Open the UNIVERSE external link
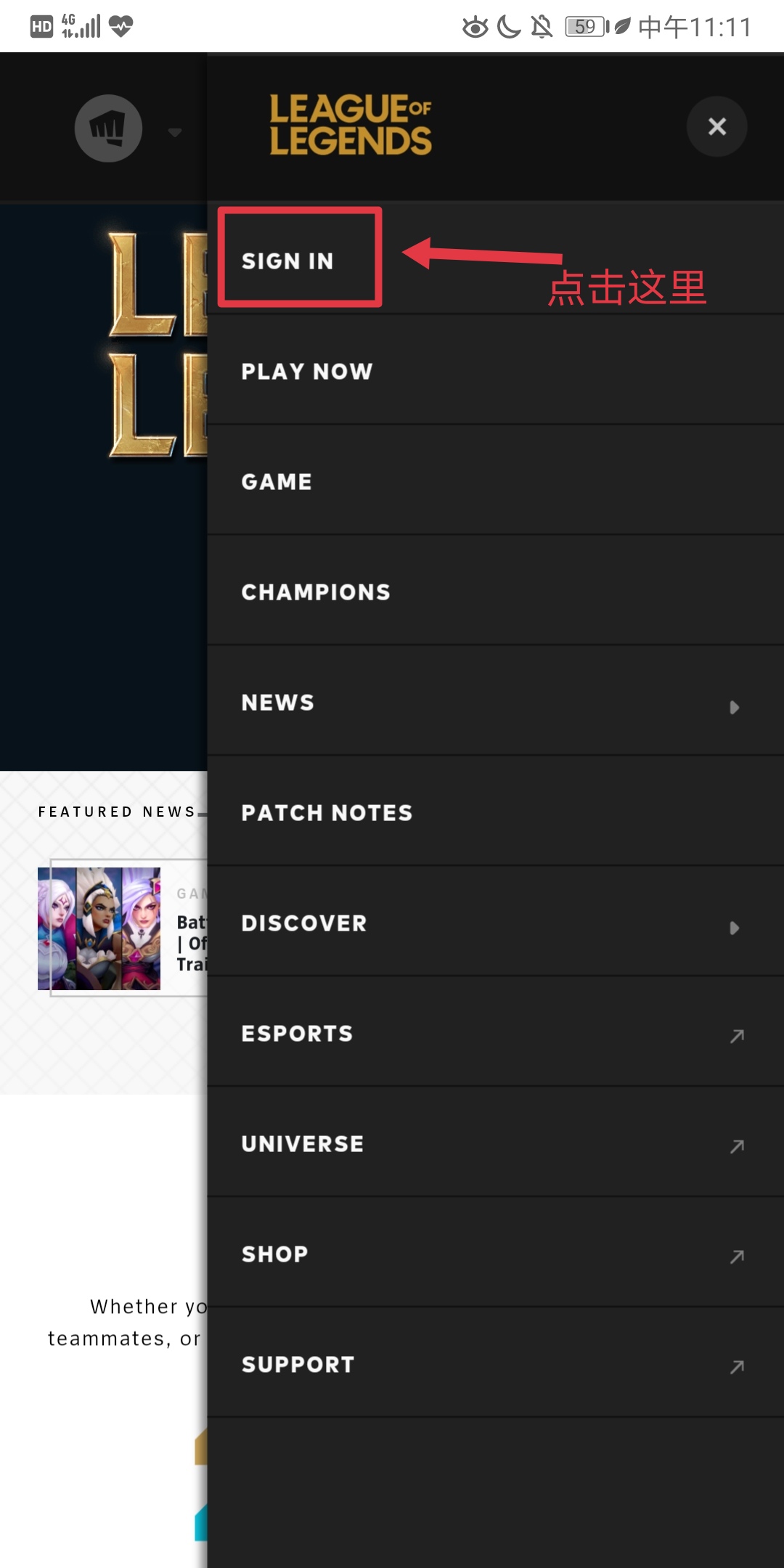This screenshot has width=784, height=1568. 303,1143
